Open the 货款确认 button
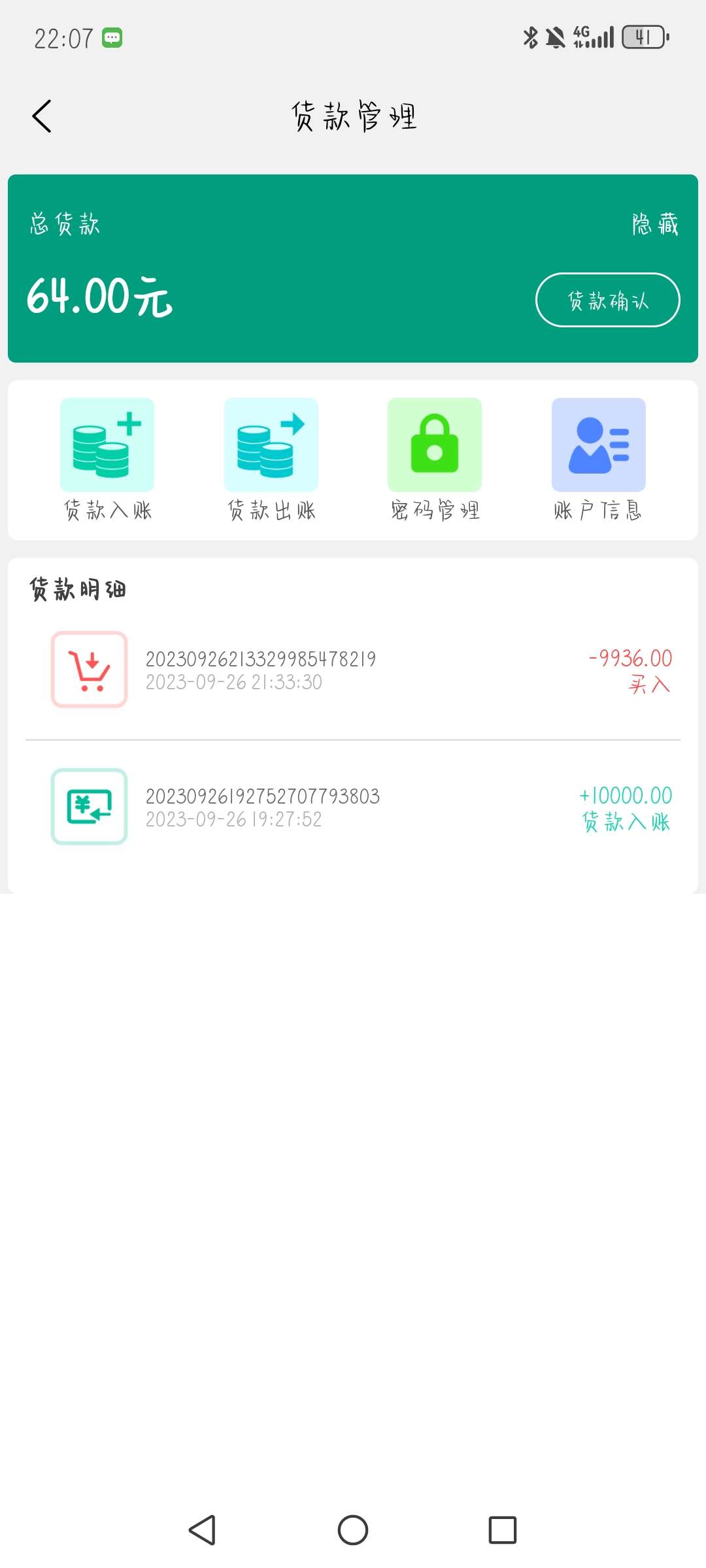The width and height of the screenshot is (706, 1568). pyautogui.click(x=608, y=300)
